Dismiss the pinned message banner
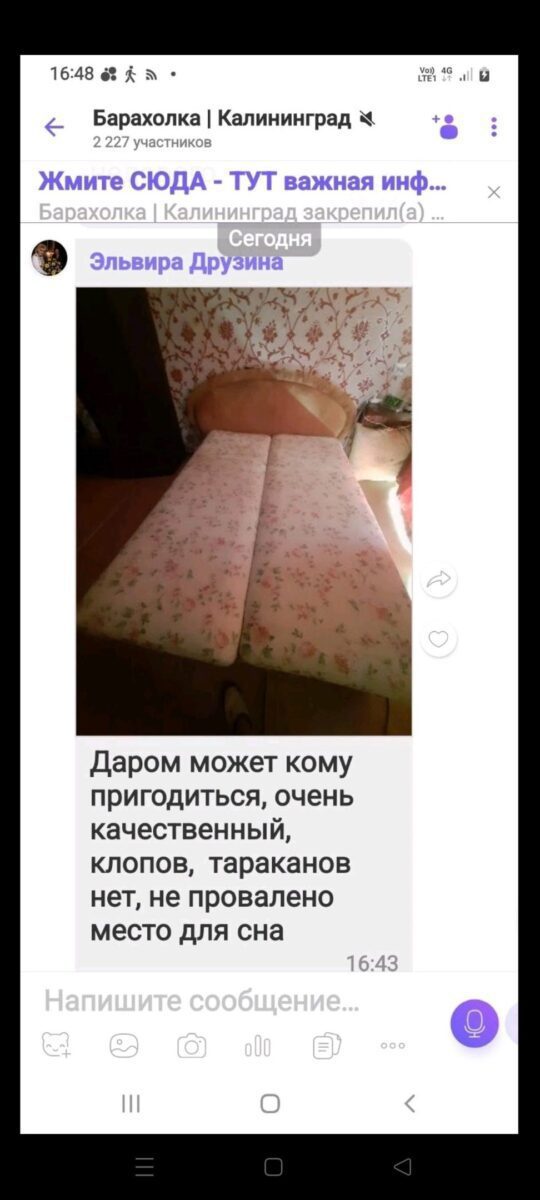Viewport: 540px width, 1200px height. click(494, 192)
